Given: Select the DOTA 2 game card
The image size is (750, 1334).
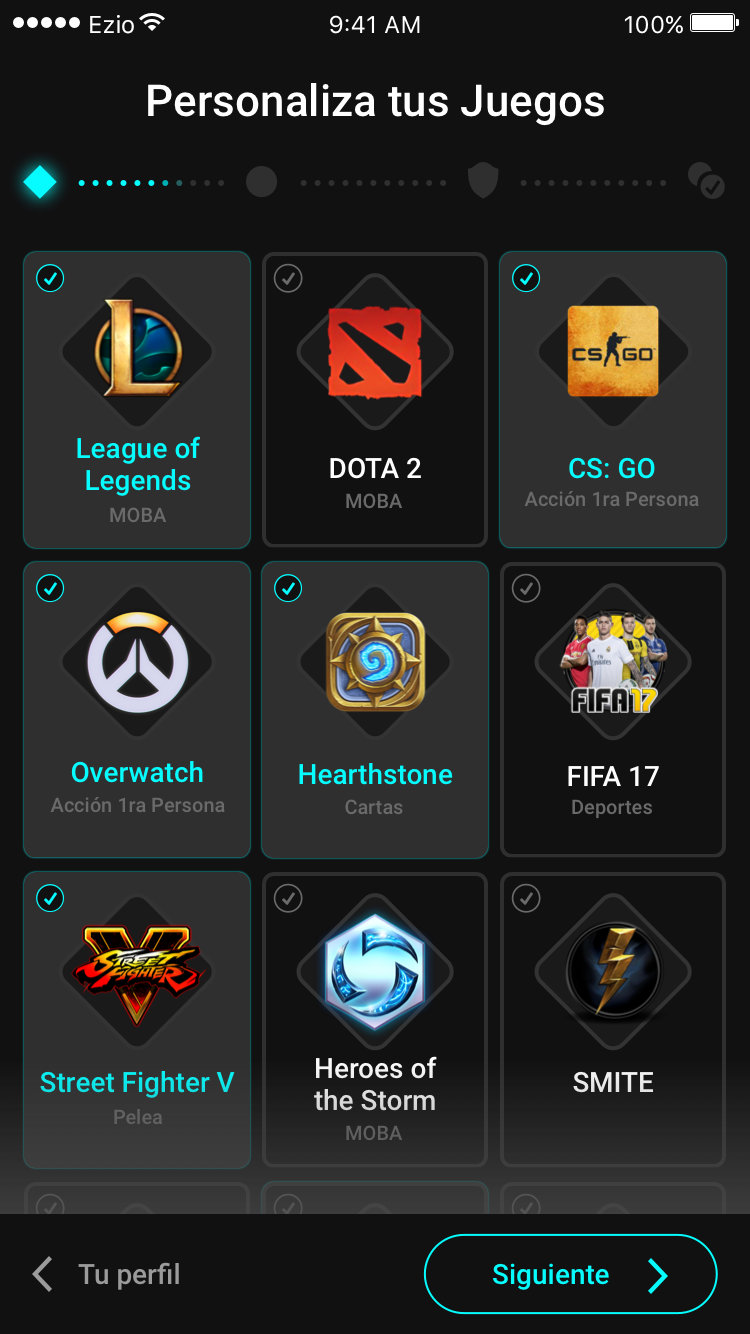Looking at the screenshot, I should [x=375, y=400].
